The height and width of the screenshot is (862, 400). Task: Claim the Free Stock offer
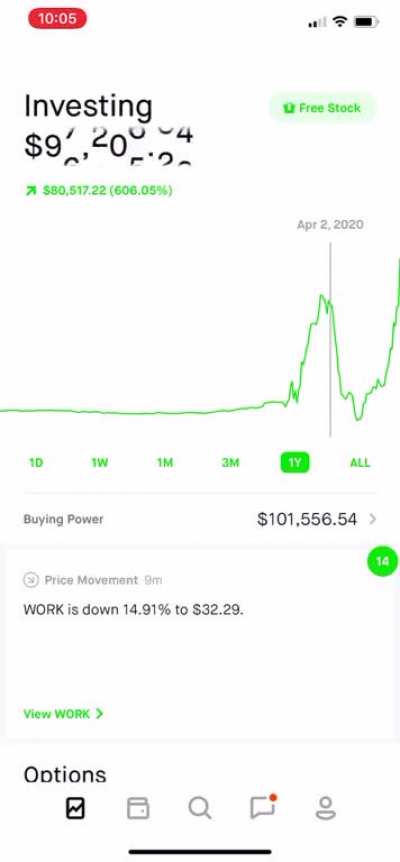pyautogui.click(x=321, y=108)
